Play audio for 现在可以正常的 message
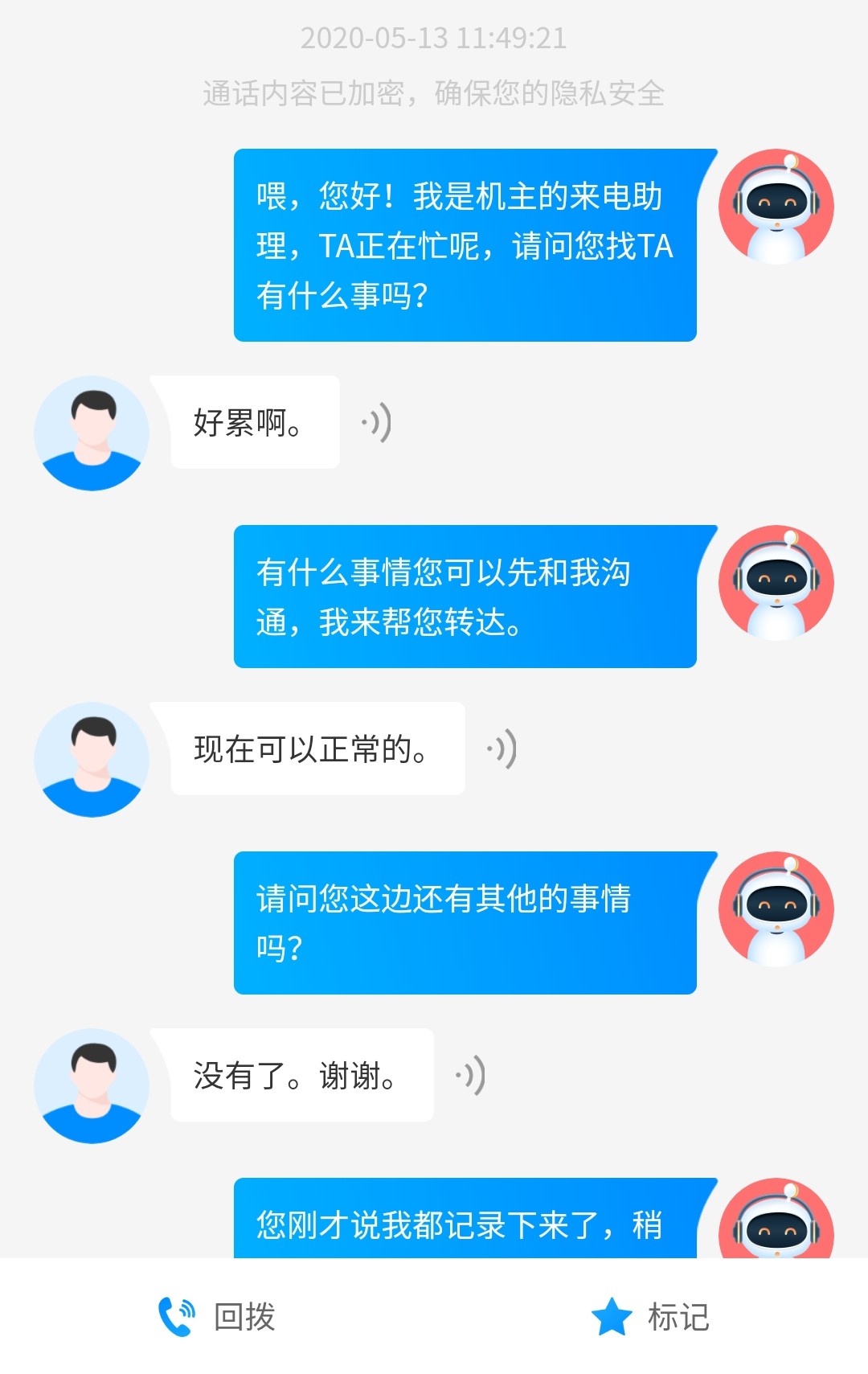This screenshot has width=868, height=1374. [x=502, y=749]
